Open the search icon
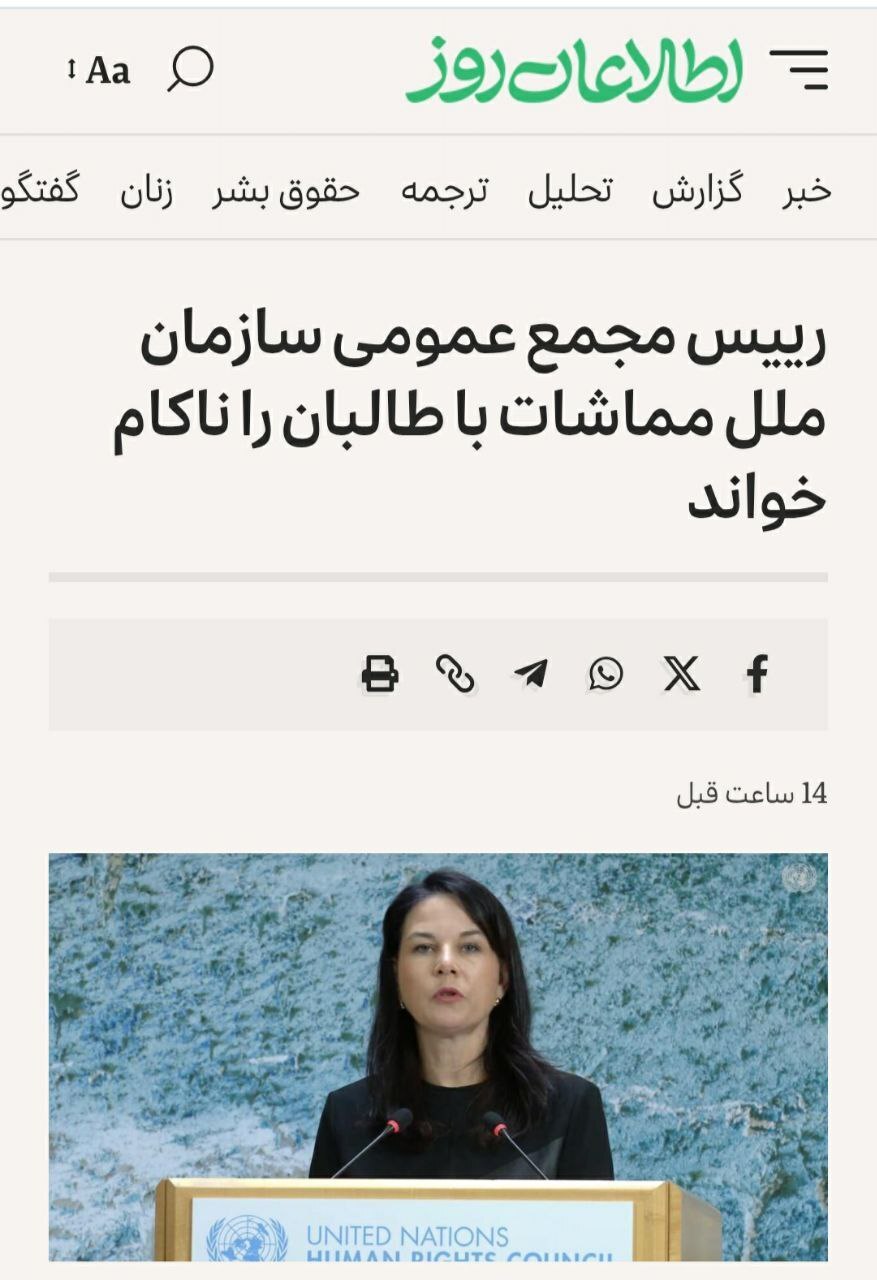 click(190, 70)
